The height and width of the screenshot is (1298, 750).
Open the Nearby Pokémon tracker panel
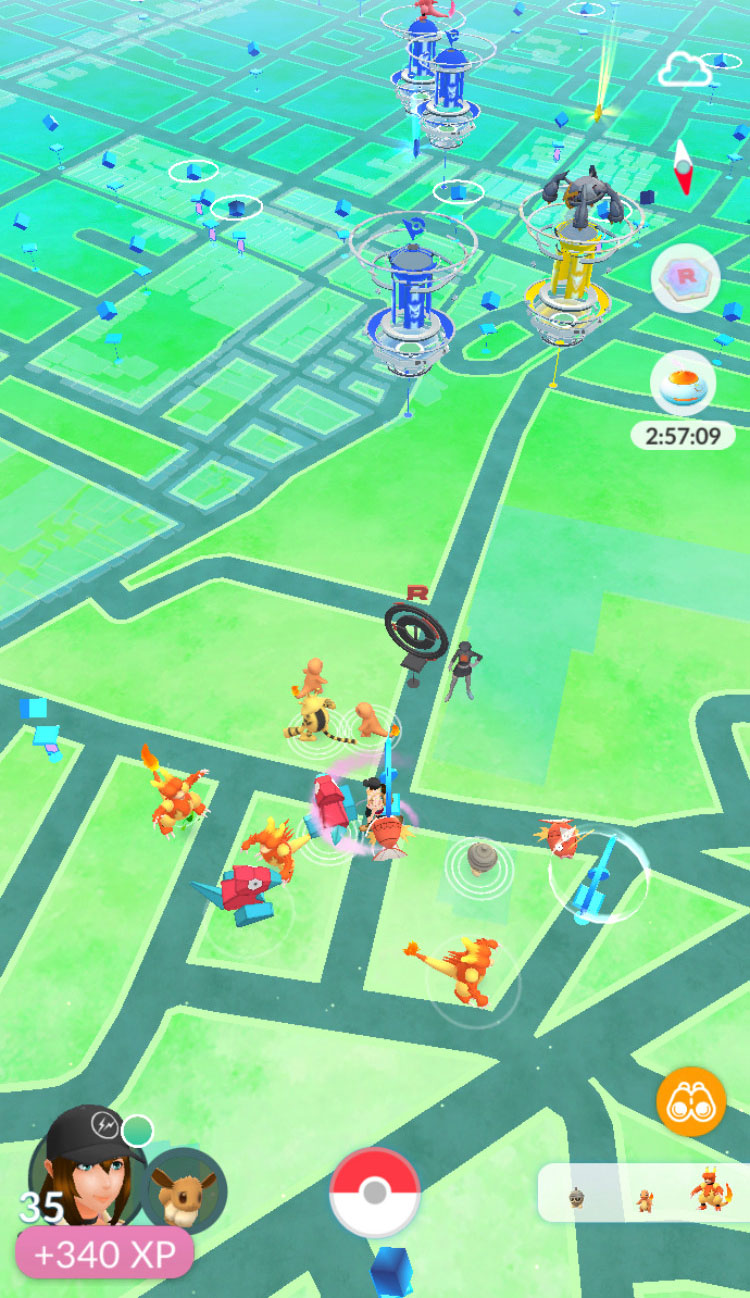point(643,1192)
